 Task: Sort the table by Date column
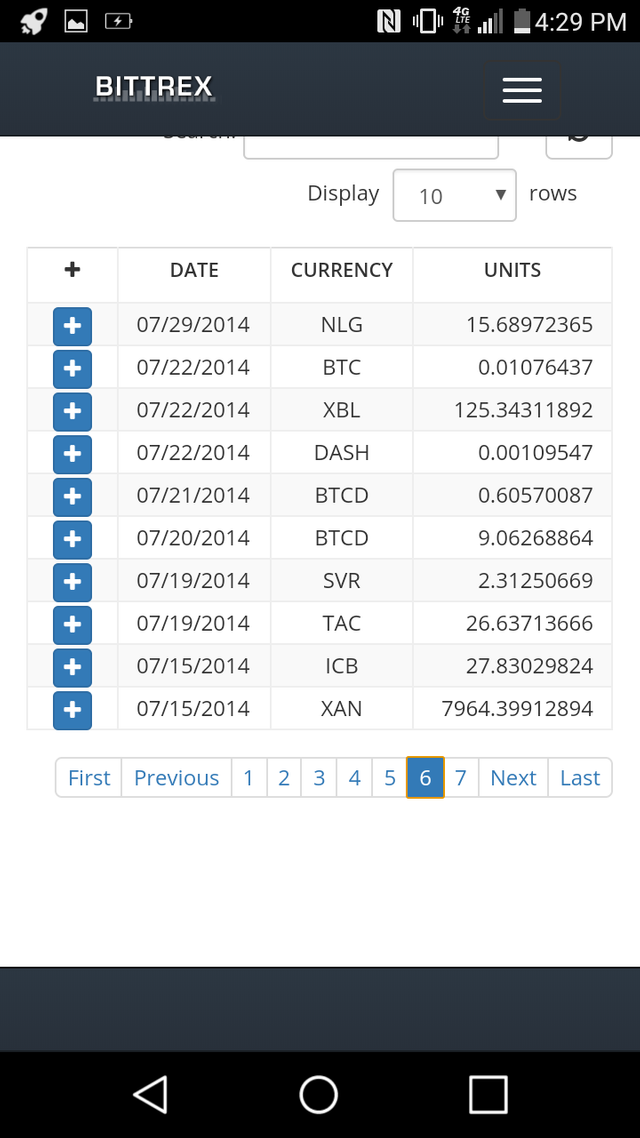[194, 270]
